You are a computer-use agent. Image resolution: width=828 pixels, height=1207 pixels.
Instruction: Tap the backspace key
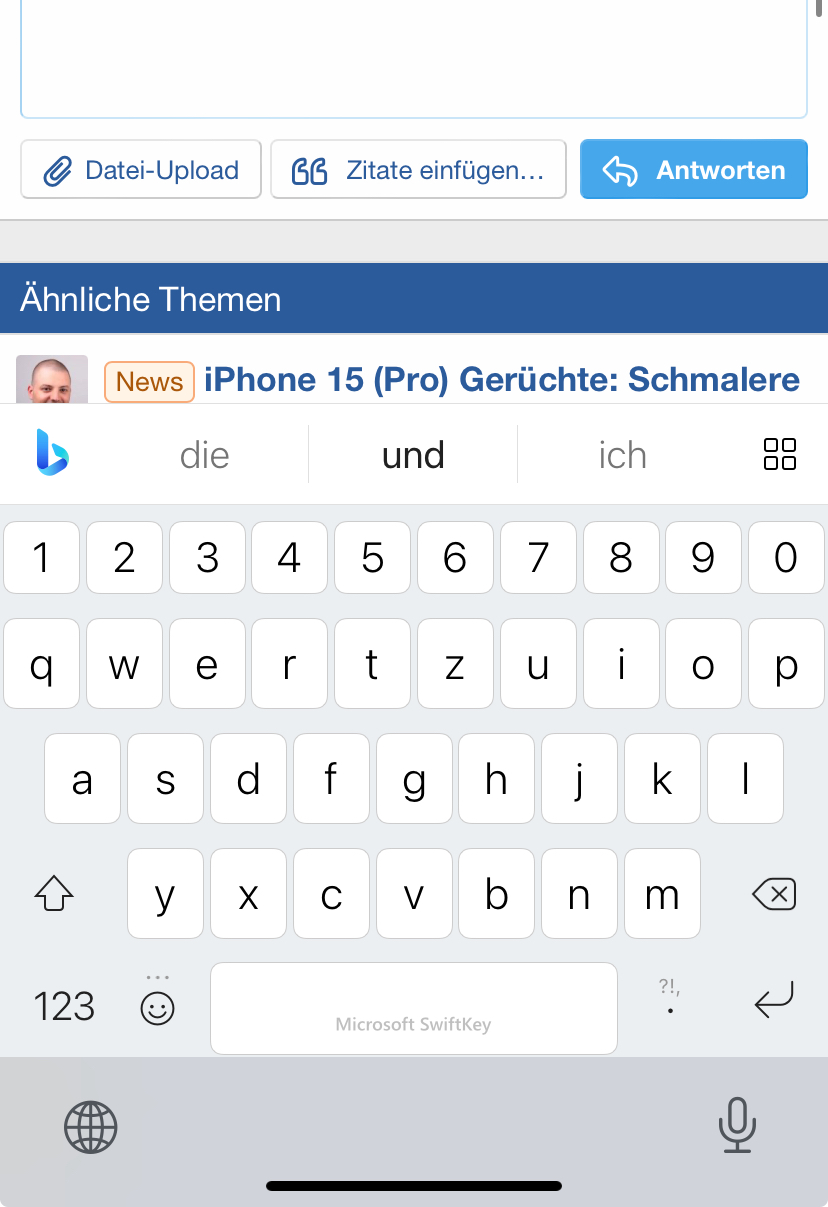click(x=775, y=894)
